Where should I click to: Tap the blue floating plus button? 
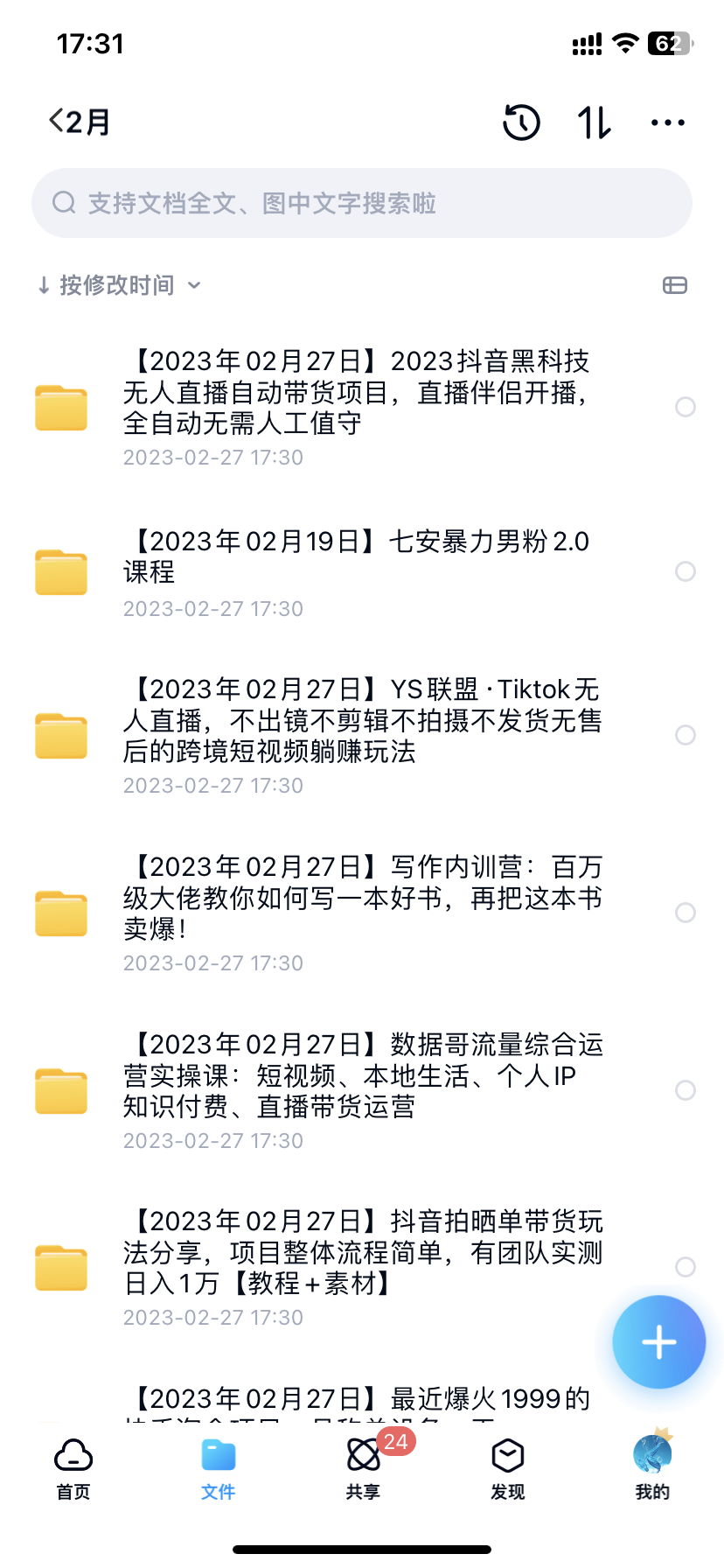tap(658, 1342)
